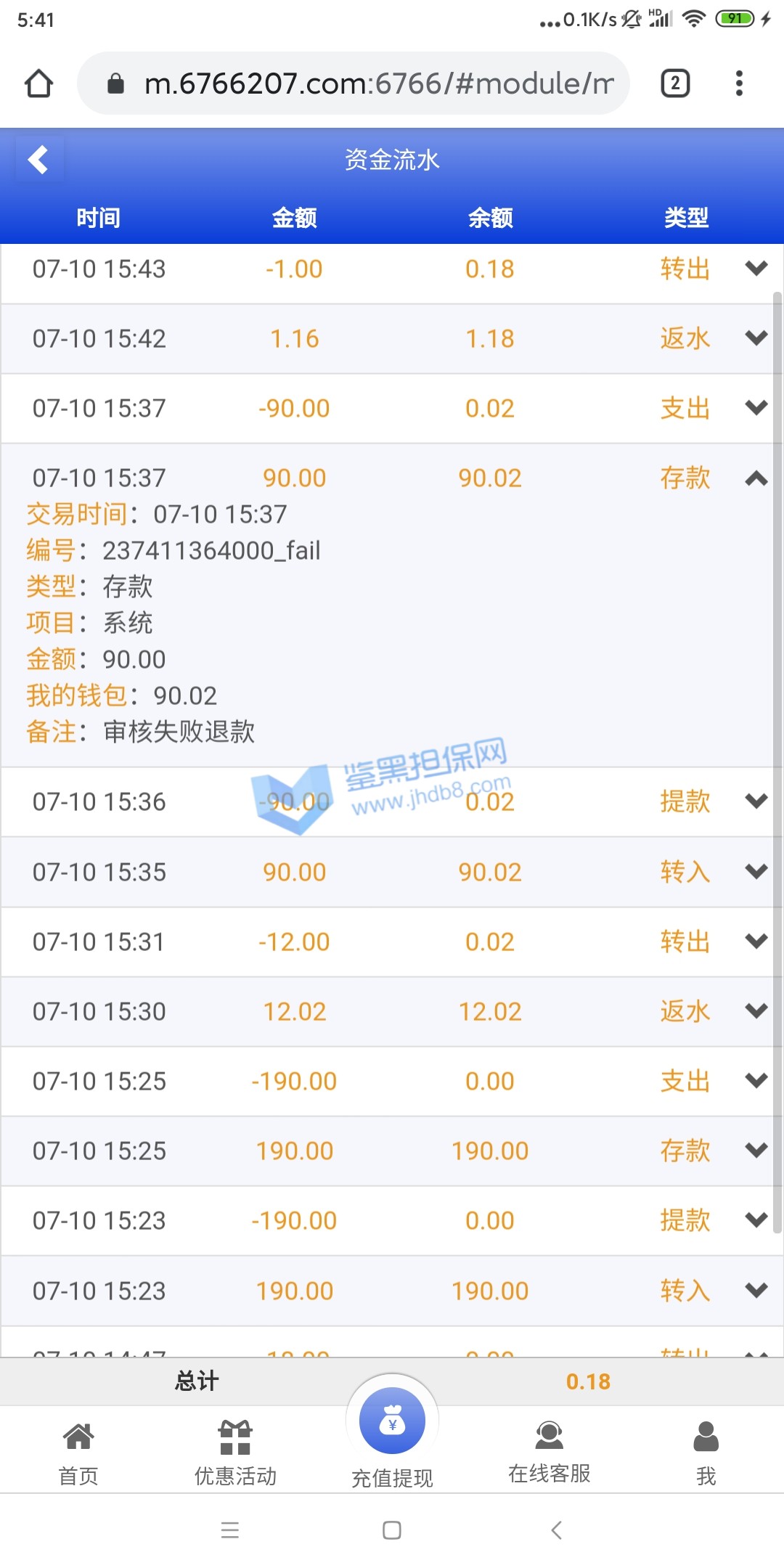Expand the 15:43 转出 -1.00 record

tap(756, 269)
